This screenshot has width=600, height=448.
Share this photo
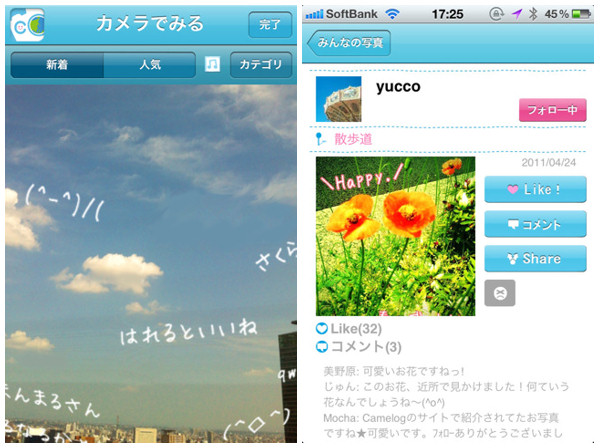click(x=535, y=259)
